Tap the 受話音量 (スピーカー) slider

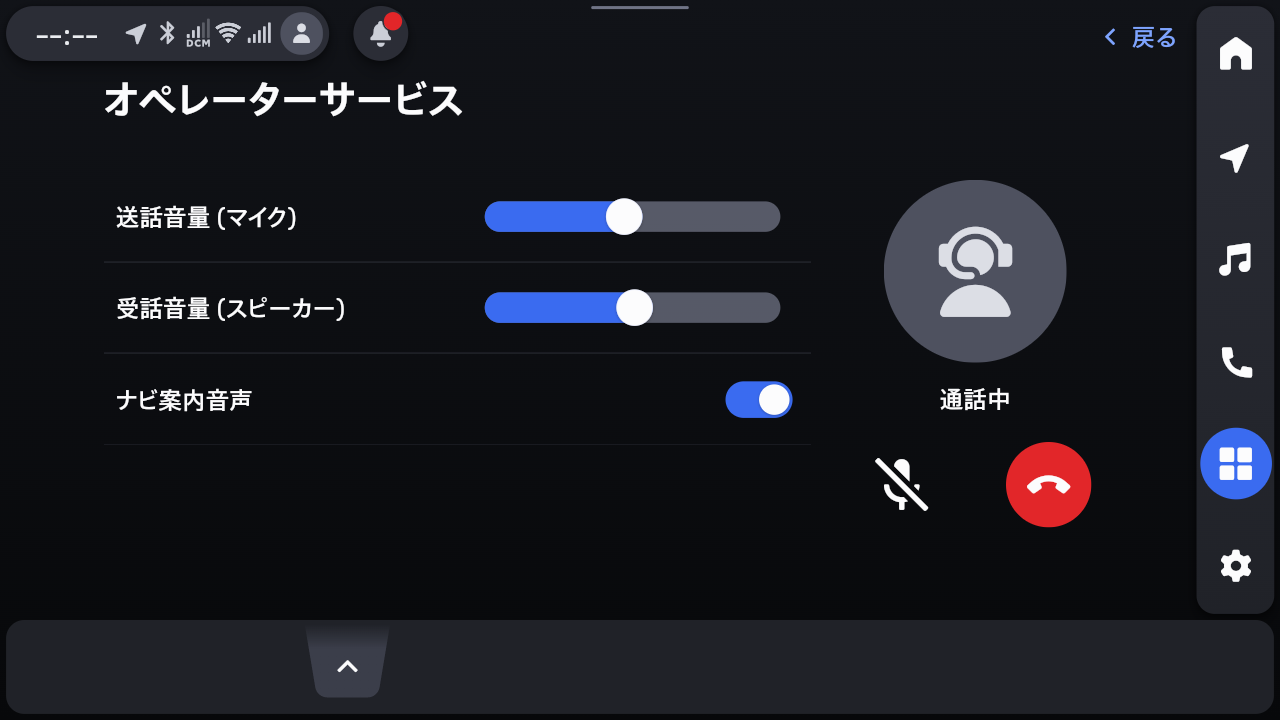point(632,308)
